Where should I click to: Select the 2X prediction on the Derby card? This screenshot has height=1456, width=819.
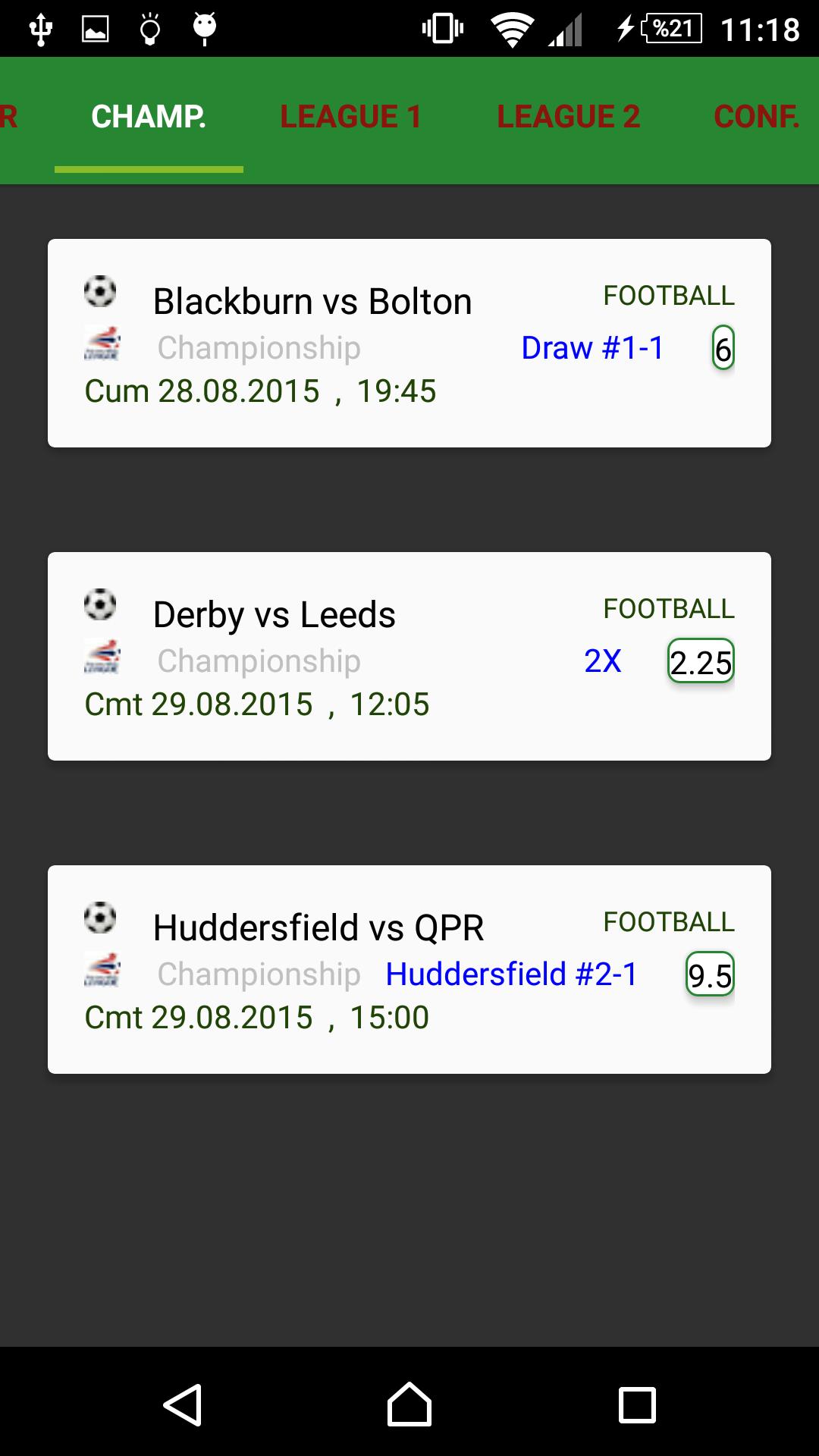click(604, 661)
